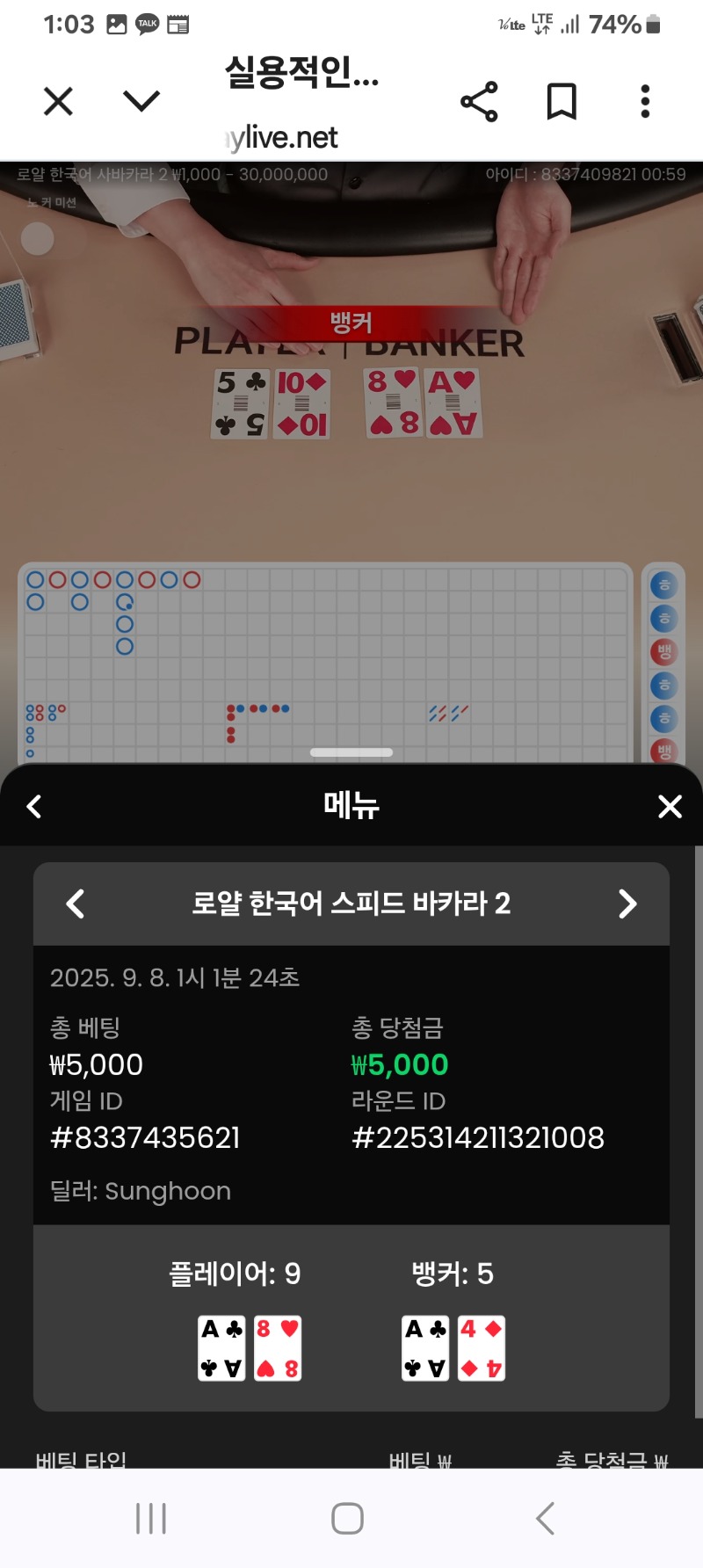Go back from the 메뉴 panel
Screen dimensions: 703x1568
(x=34, y=806)
